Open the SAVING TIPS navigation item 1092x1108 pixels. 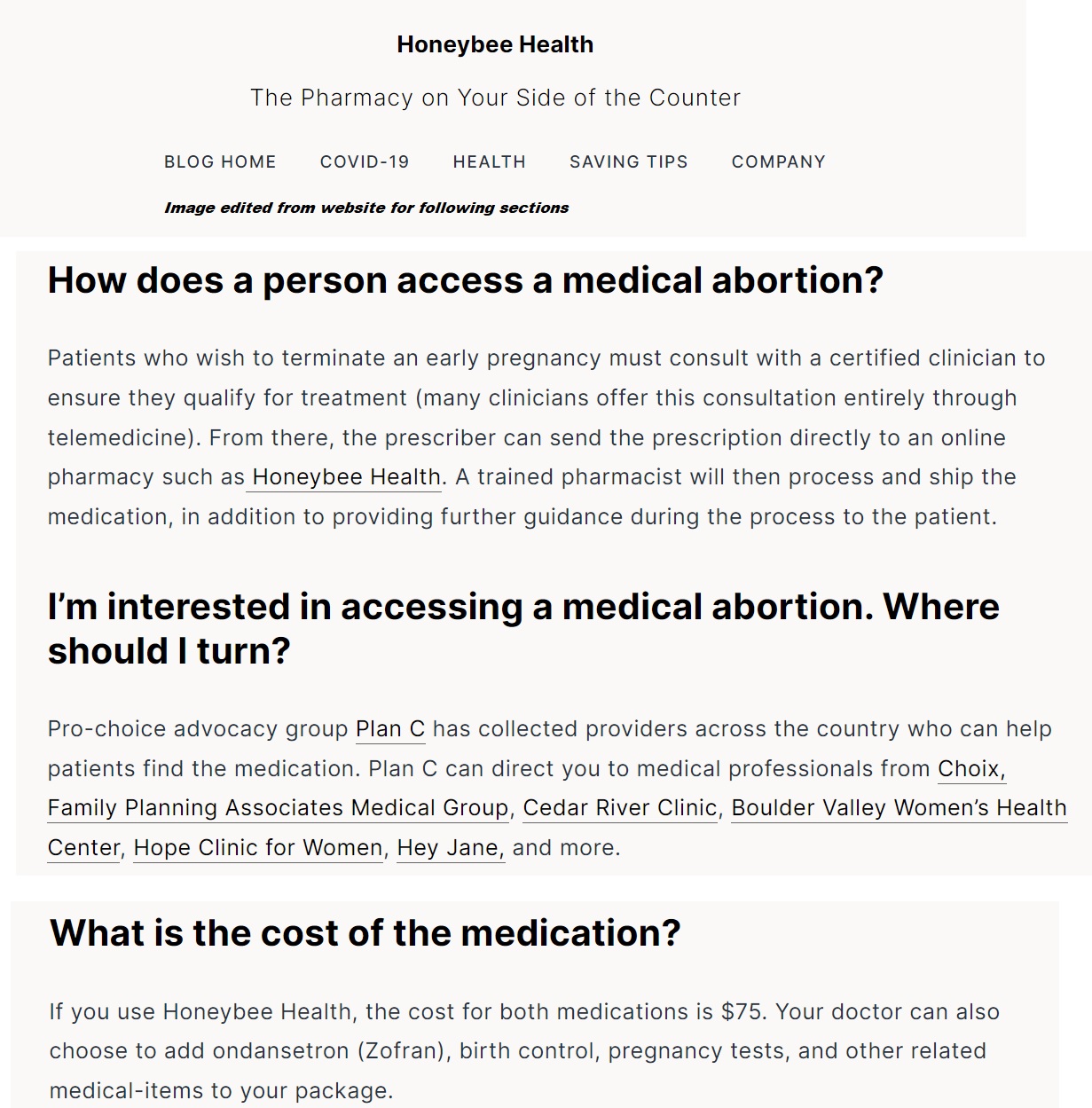[628, 161]
